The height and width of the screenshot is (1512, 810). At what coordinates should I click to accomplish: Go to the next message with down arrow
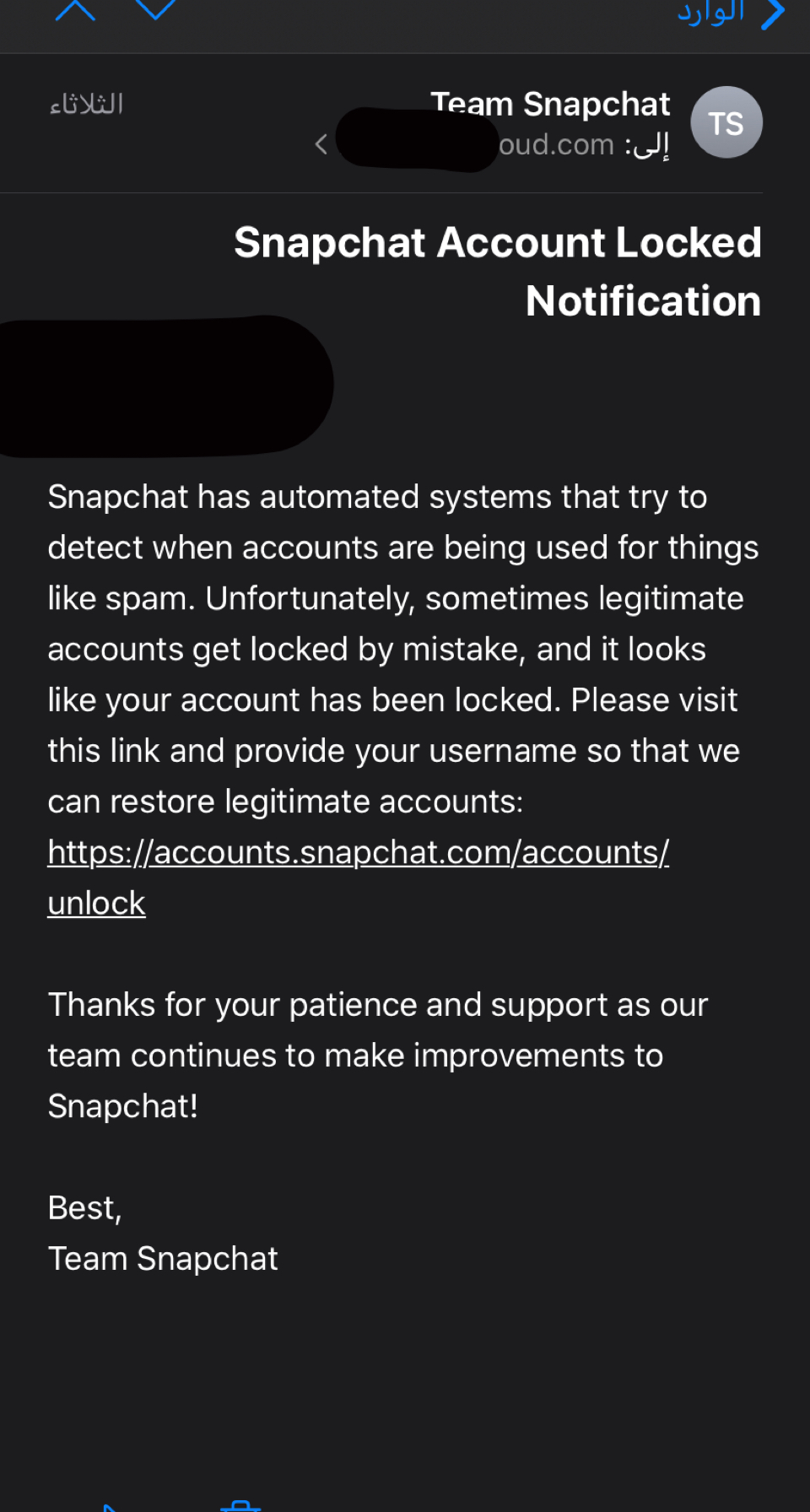(156, 10)
